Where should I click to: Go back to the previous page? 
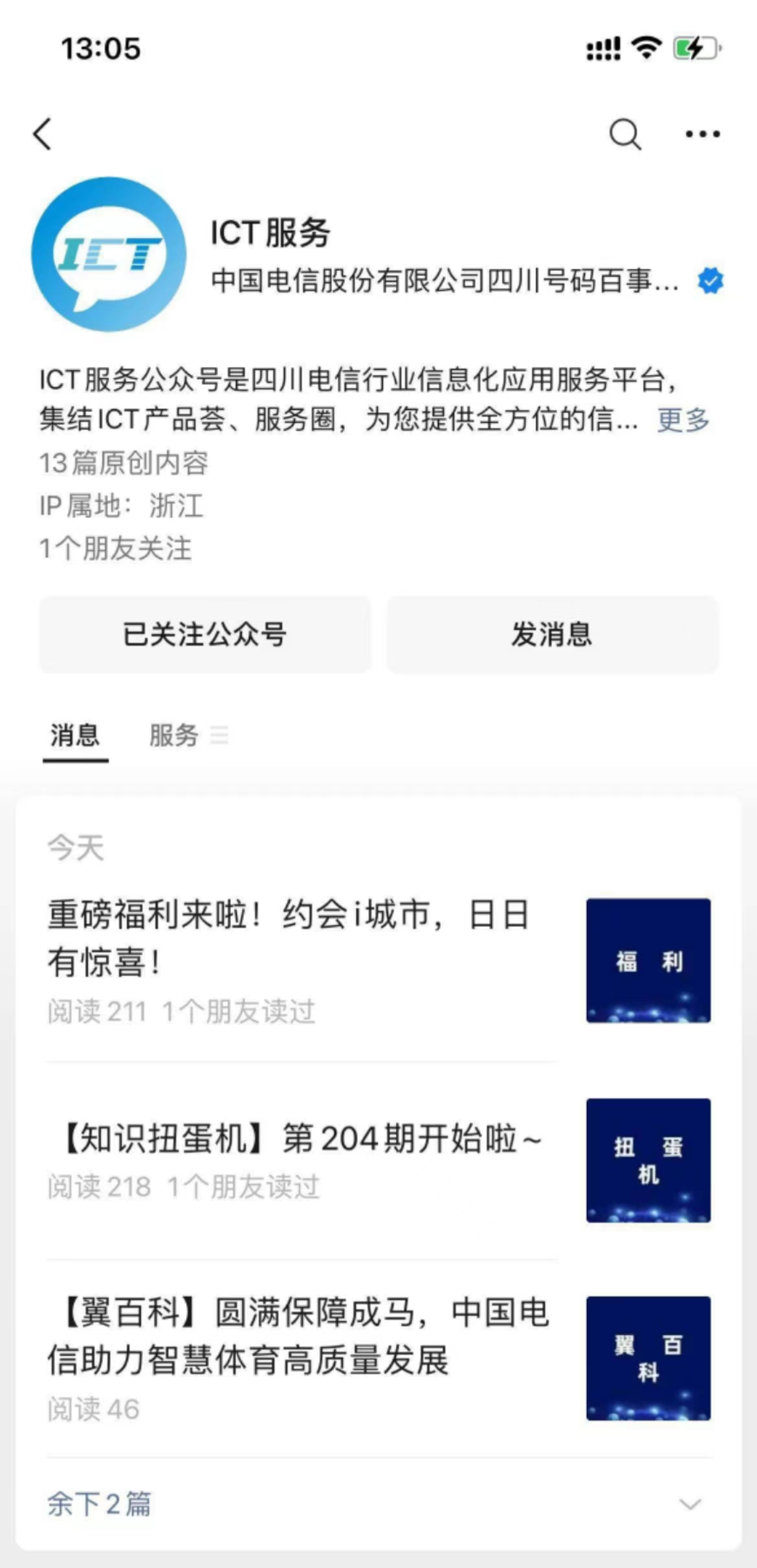point(43,135)
